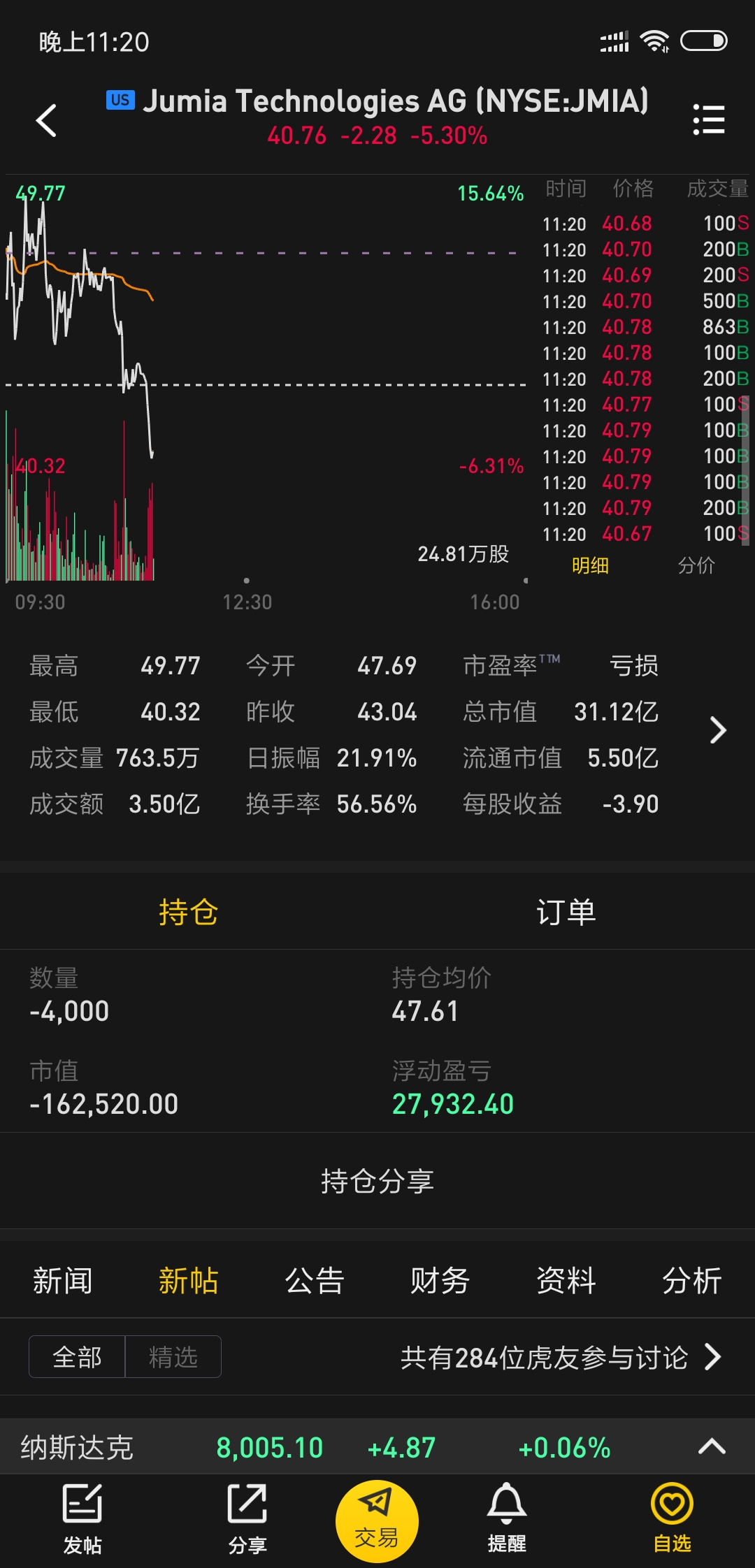Screen dimensions: 755x1568
Task: Expand the 纳斯达克 index bar
Action: click(x=712, y=1446)
